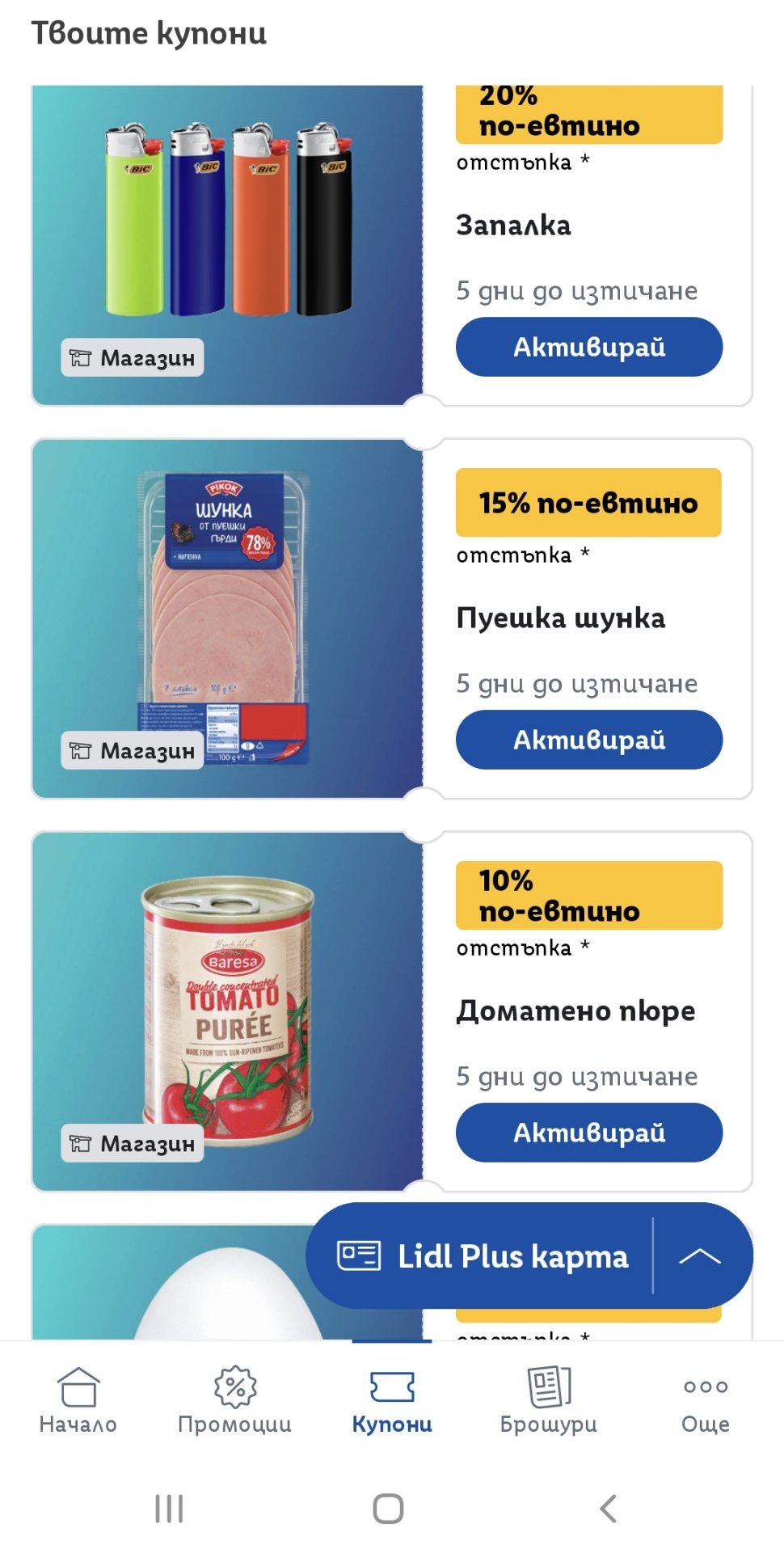Image resolution: width=784 pixels, height=1553 pixels.
Task: Activate the Пуешка шунка coupon
Action: pyautogui.click(x=589, y=740)
